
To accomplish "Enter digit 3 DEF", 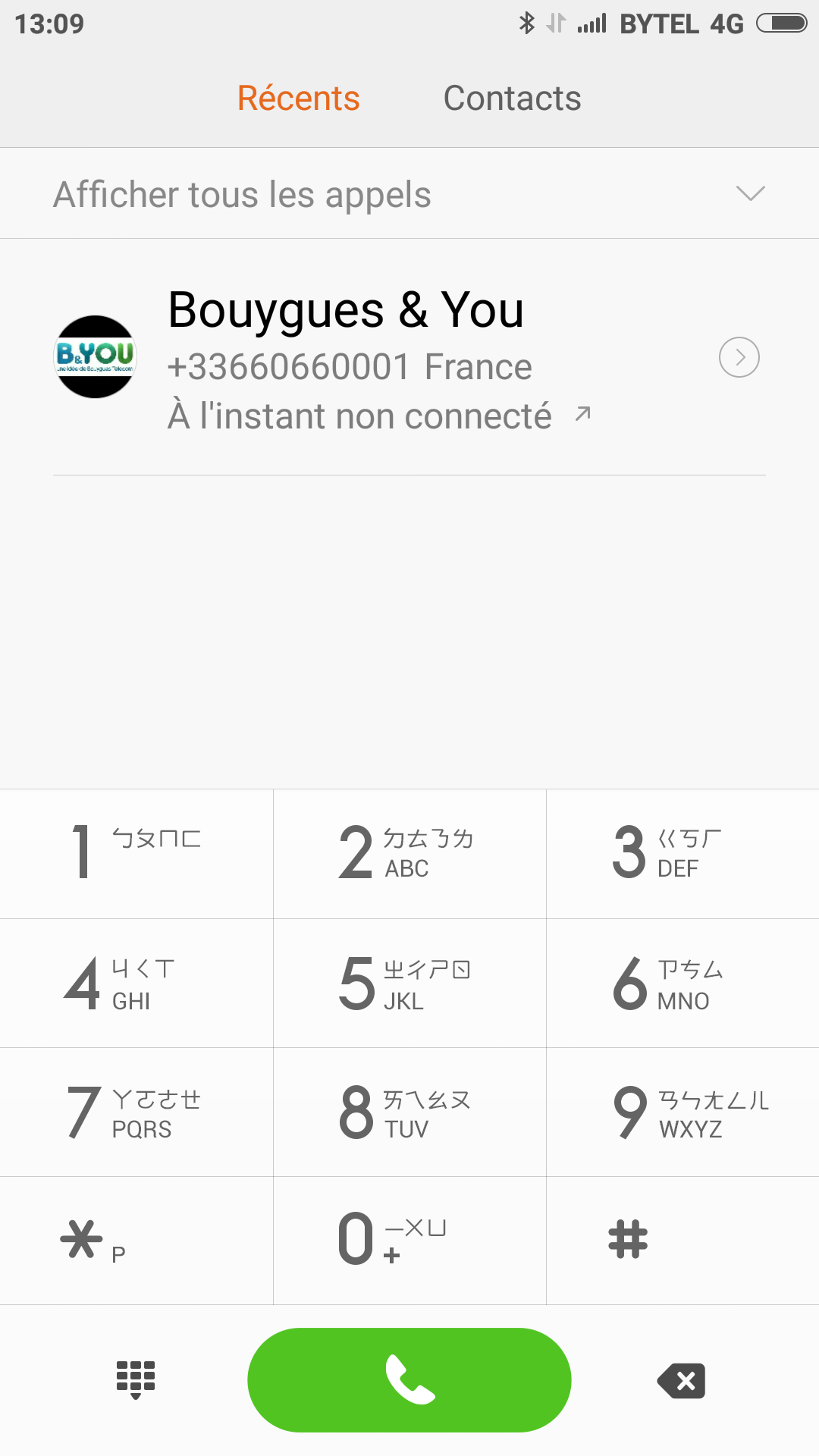I will tap(682, 853).
